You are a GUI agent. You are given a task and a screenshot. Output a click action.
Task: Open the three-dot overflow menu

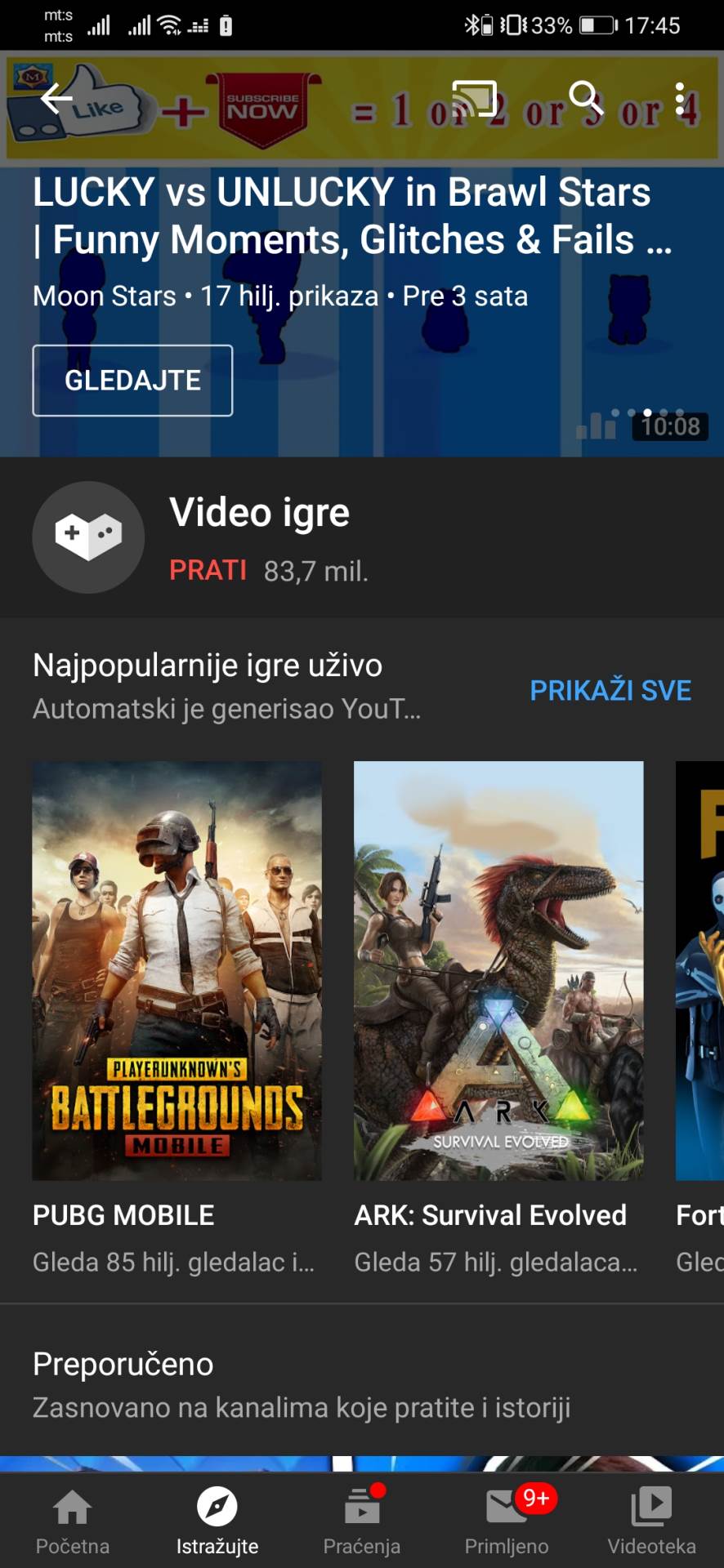pos(681,98)
